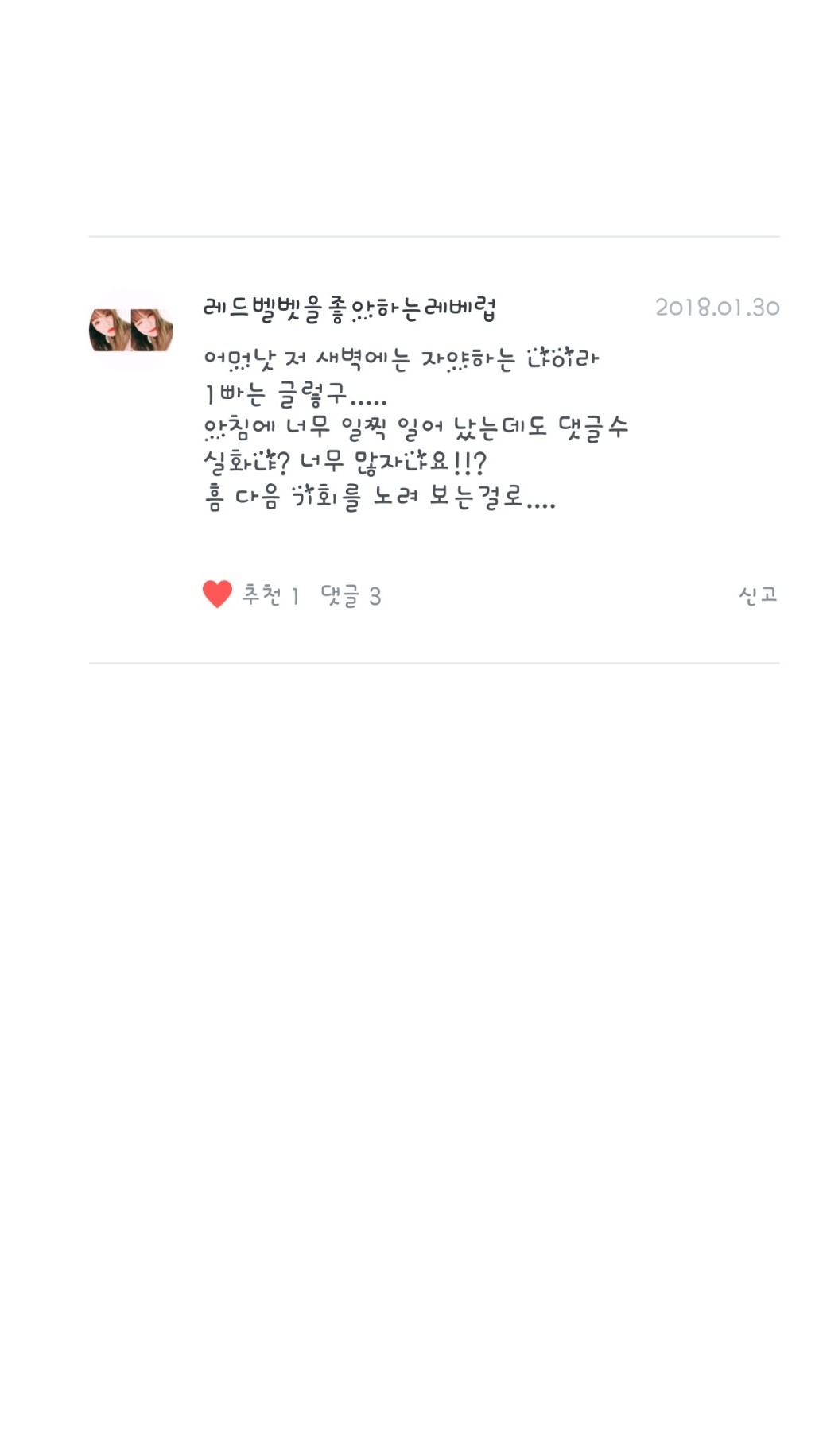Like the comment with the heart icon
819x1456 pixels.
(x=217, y=594)
